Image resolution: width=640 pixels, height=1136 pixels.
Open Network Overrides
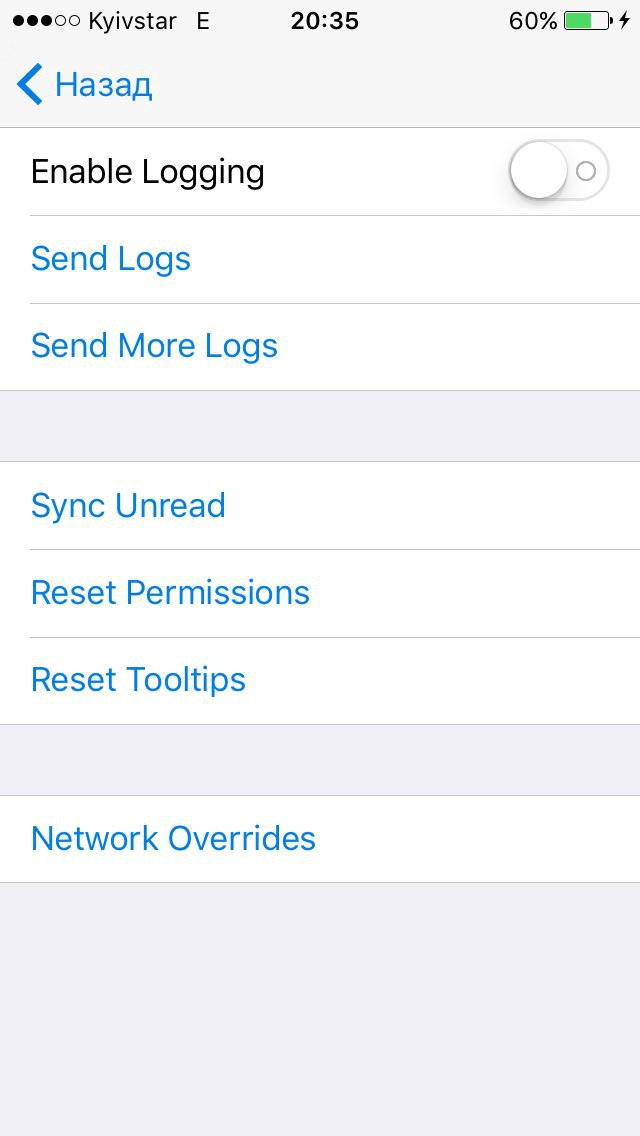(x=173, y=838)
